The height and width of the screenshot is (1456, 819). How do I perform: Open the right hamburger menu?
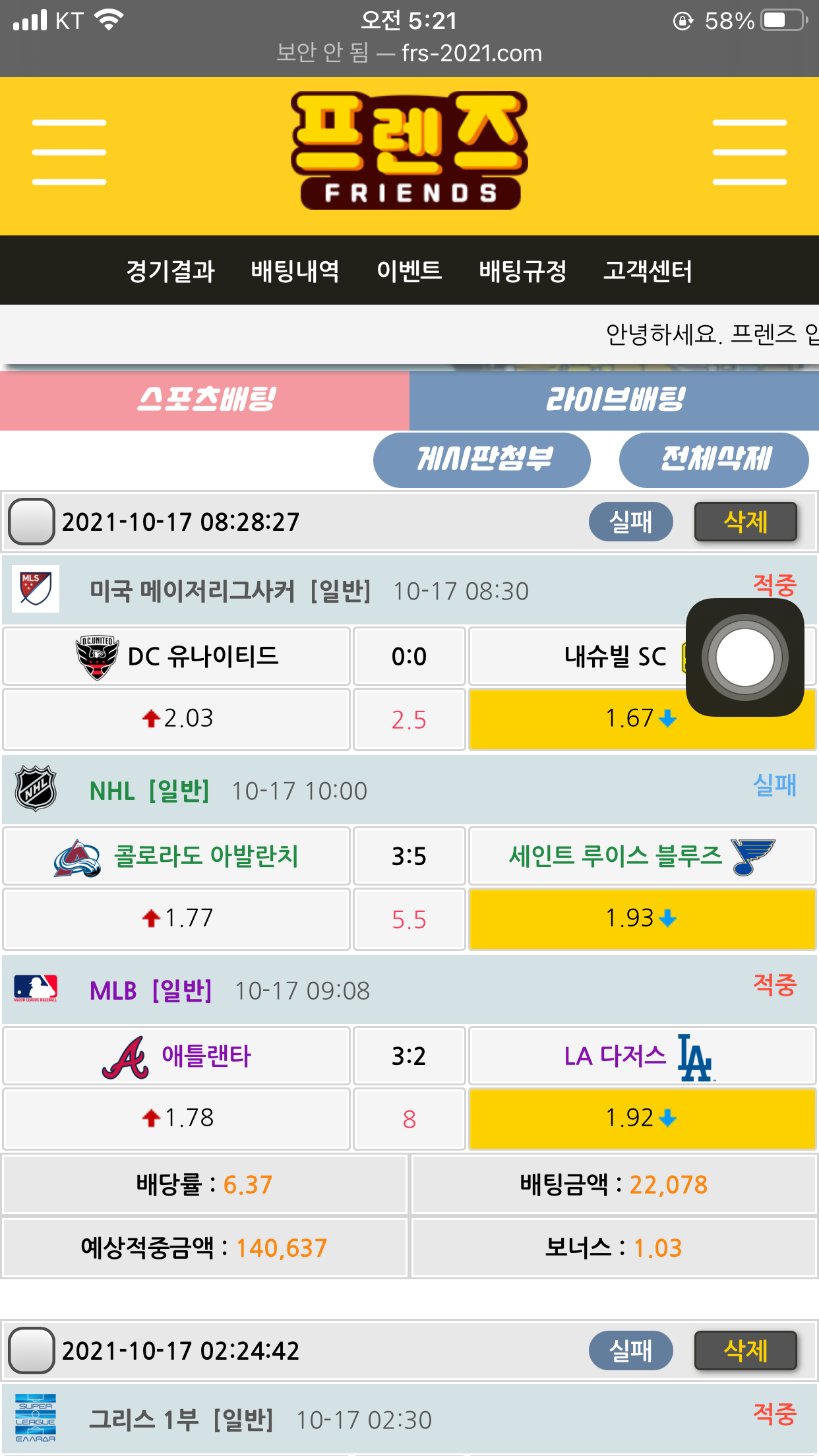point(749,152)
